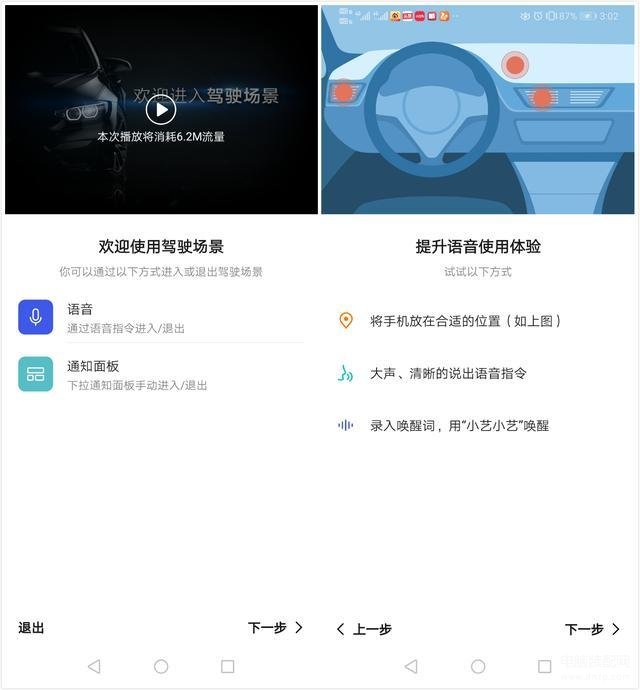Tap system home button under 欢迎使用驾驶场景 page

tap(161, 666)
